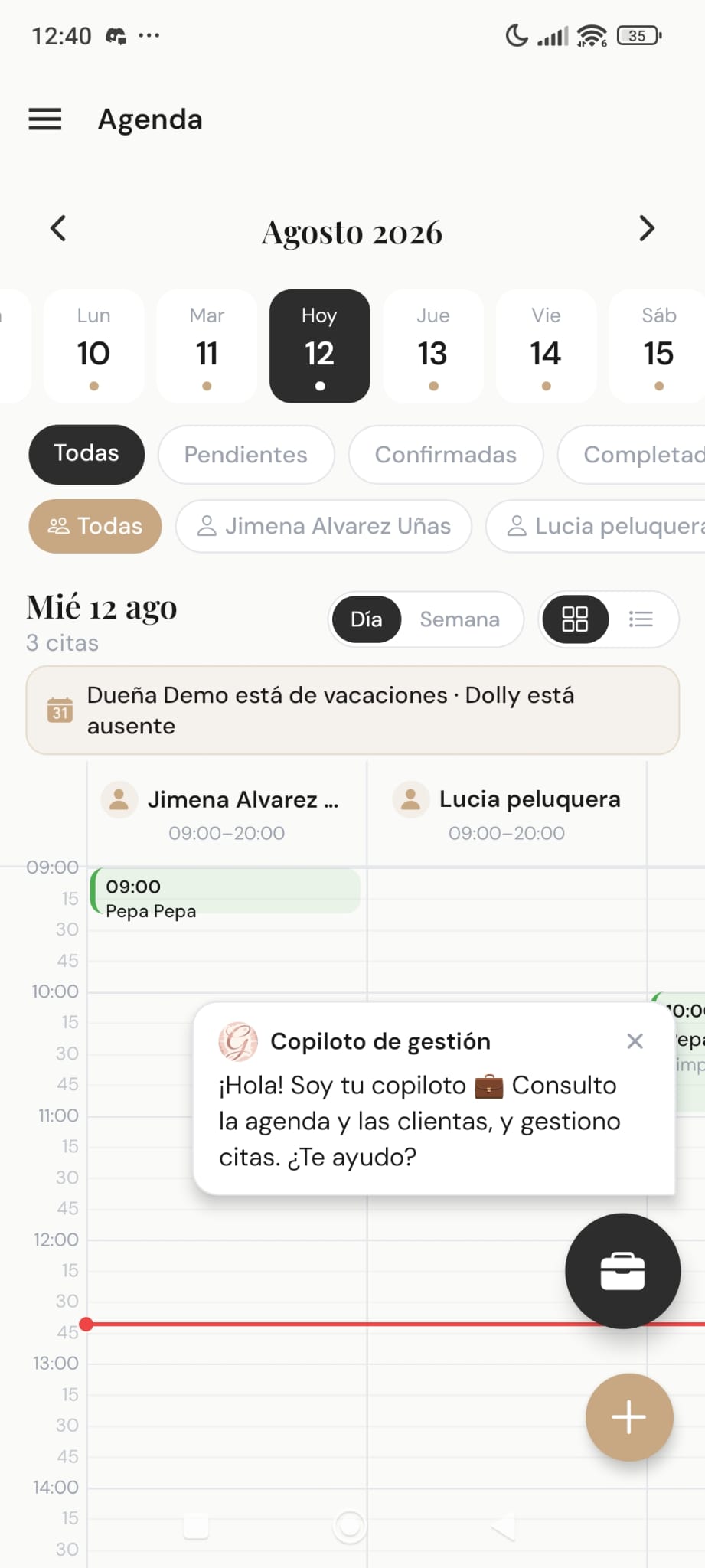
Task: Show only Jimena Alvarez Uñas appointments
Action: (x=324, y=526)
